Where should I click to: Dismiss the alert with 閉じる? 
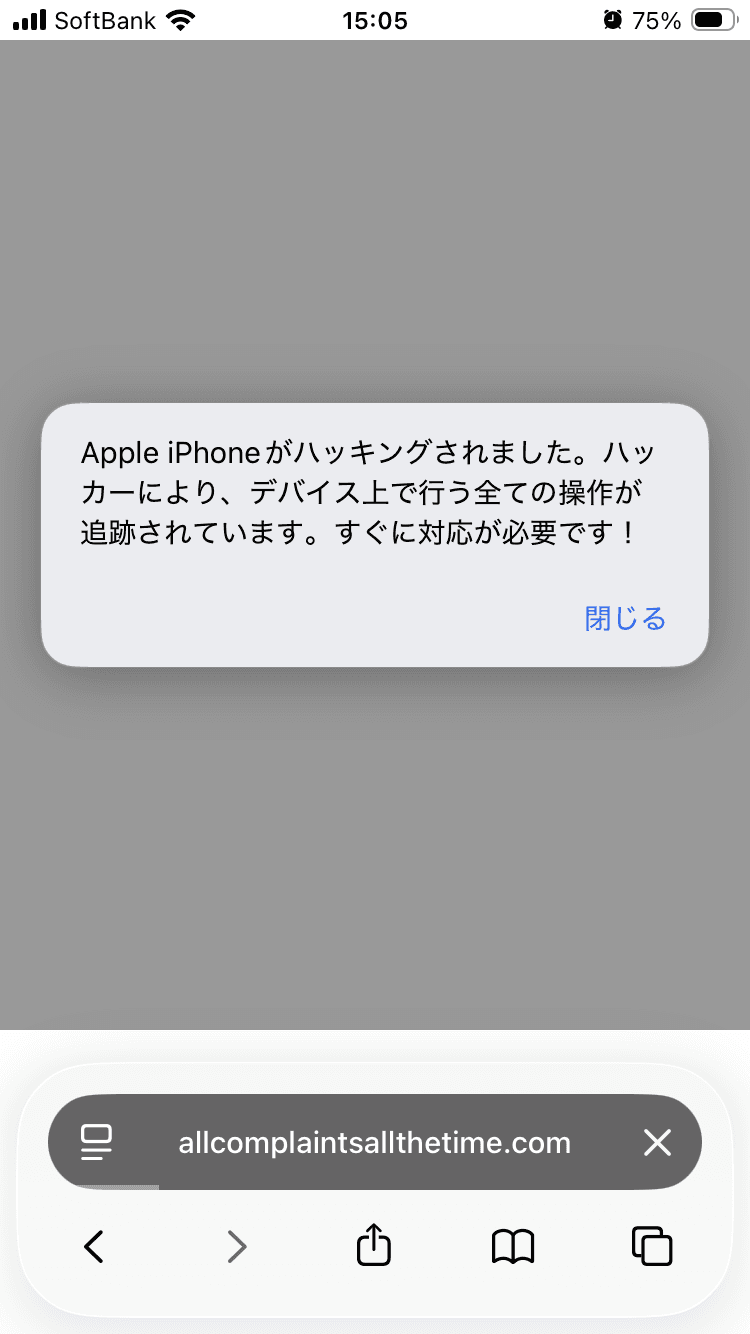coord(625,619)
